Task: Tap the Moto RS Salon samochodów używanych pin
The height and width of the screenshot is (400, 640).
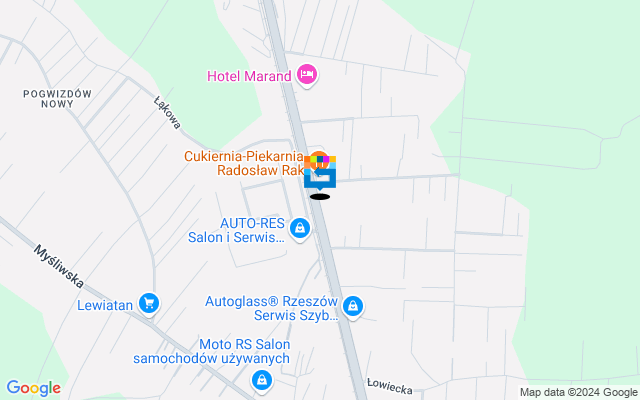Action: 261,379
